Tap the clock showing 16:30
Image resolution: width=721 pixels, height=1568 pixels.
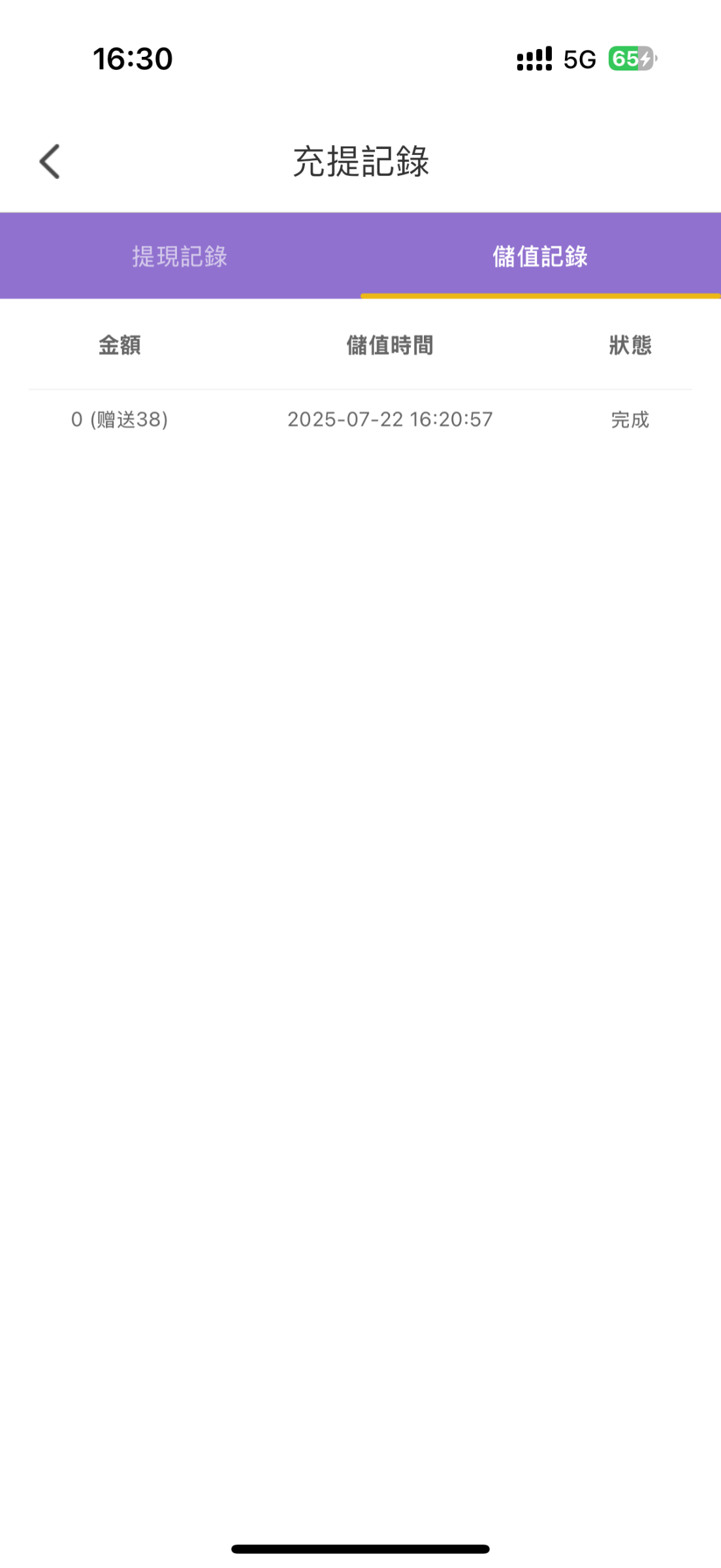tap(131, 59)
